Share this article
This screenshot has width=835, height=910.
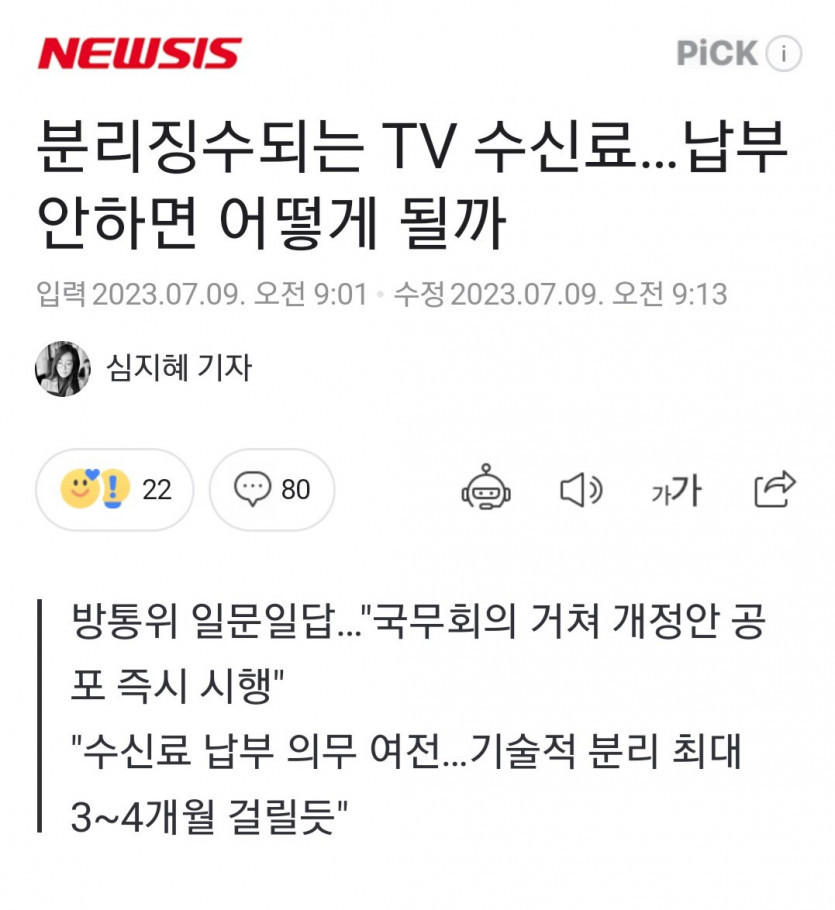[774, 488]
